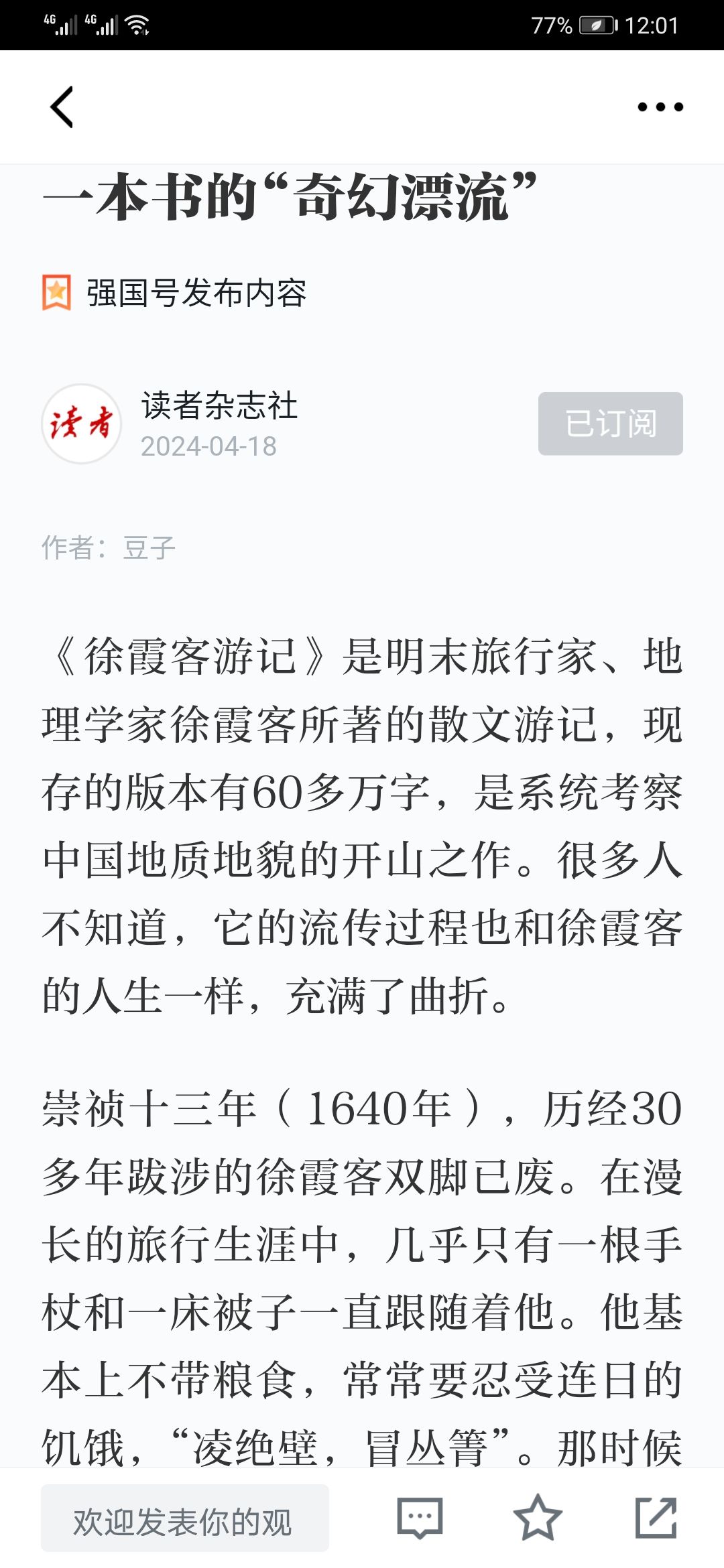Viewport: 724px width, 1568px height.
Task: View comments via the speech bubble icon
Action: (420, 1518)
